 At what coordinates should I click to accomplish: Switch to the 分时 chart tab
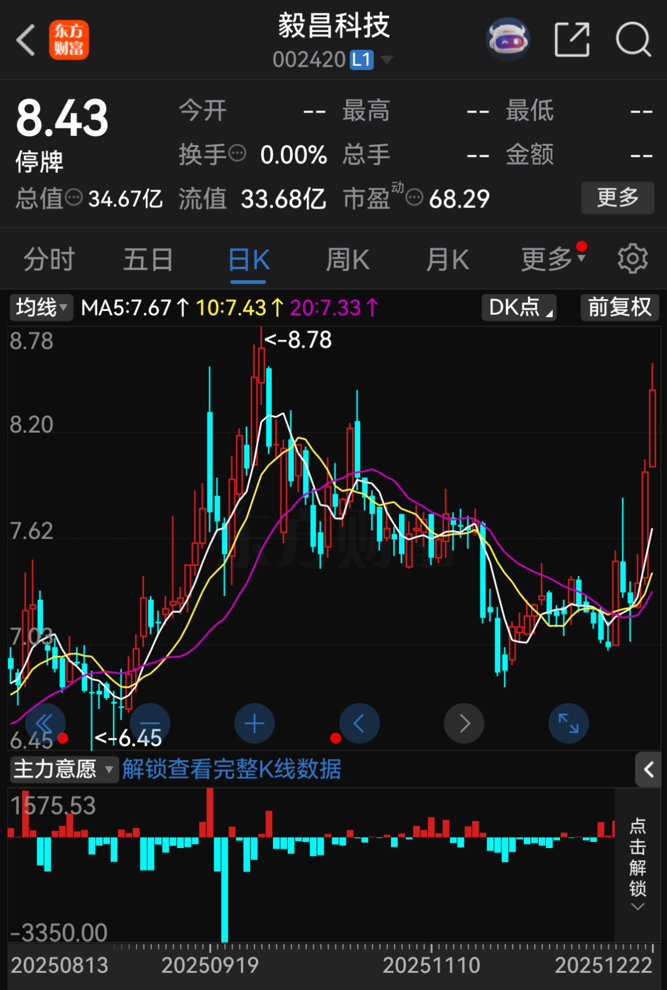click(49, 260)
